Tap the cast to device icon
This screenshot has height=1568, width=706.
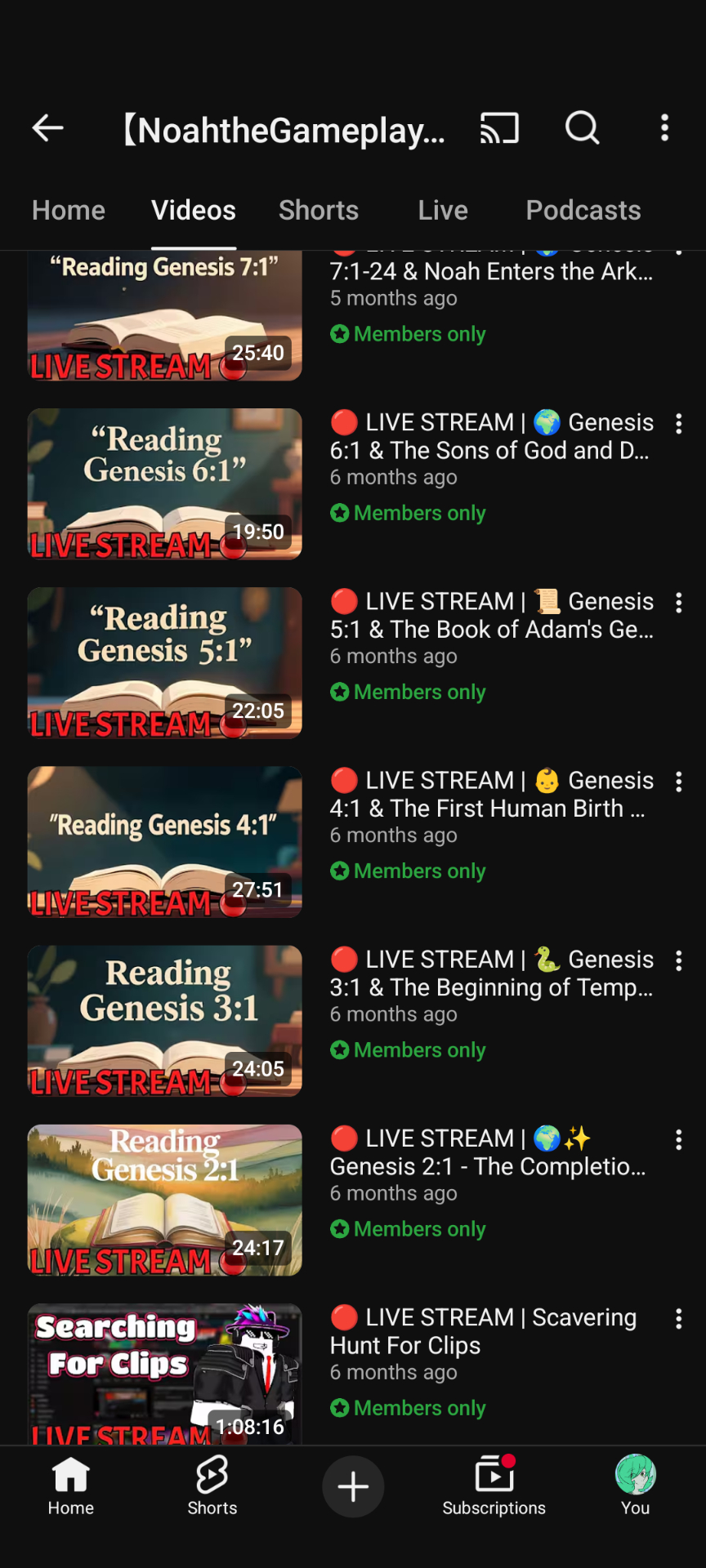click(499, 128)
